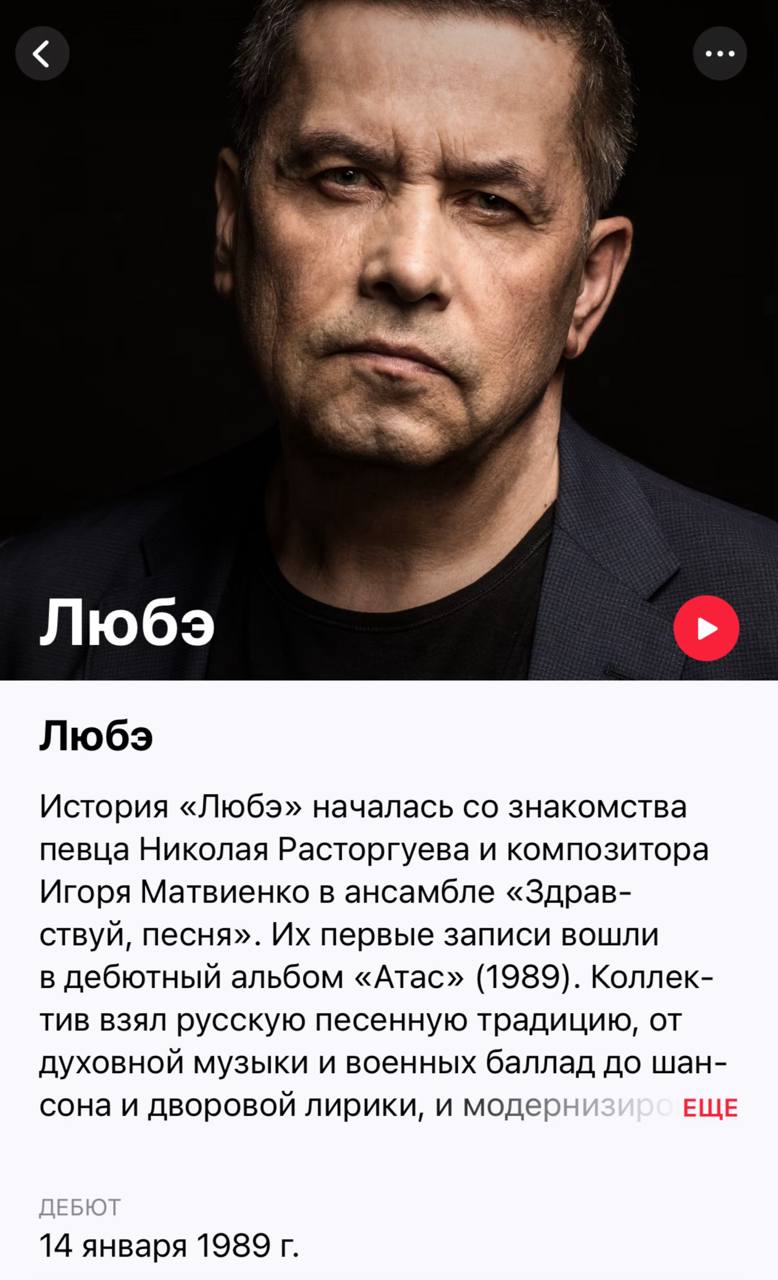778x1280 pixels.
Task: Go back using the top-left arrow
Action: pyautogui.click(x=42, y=53)
